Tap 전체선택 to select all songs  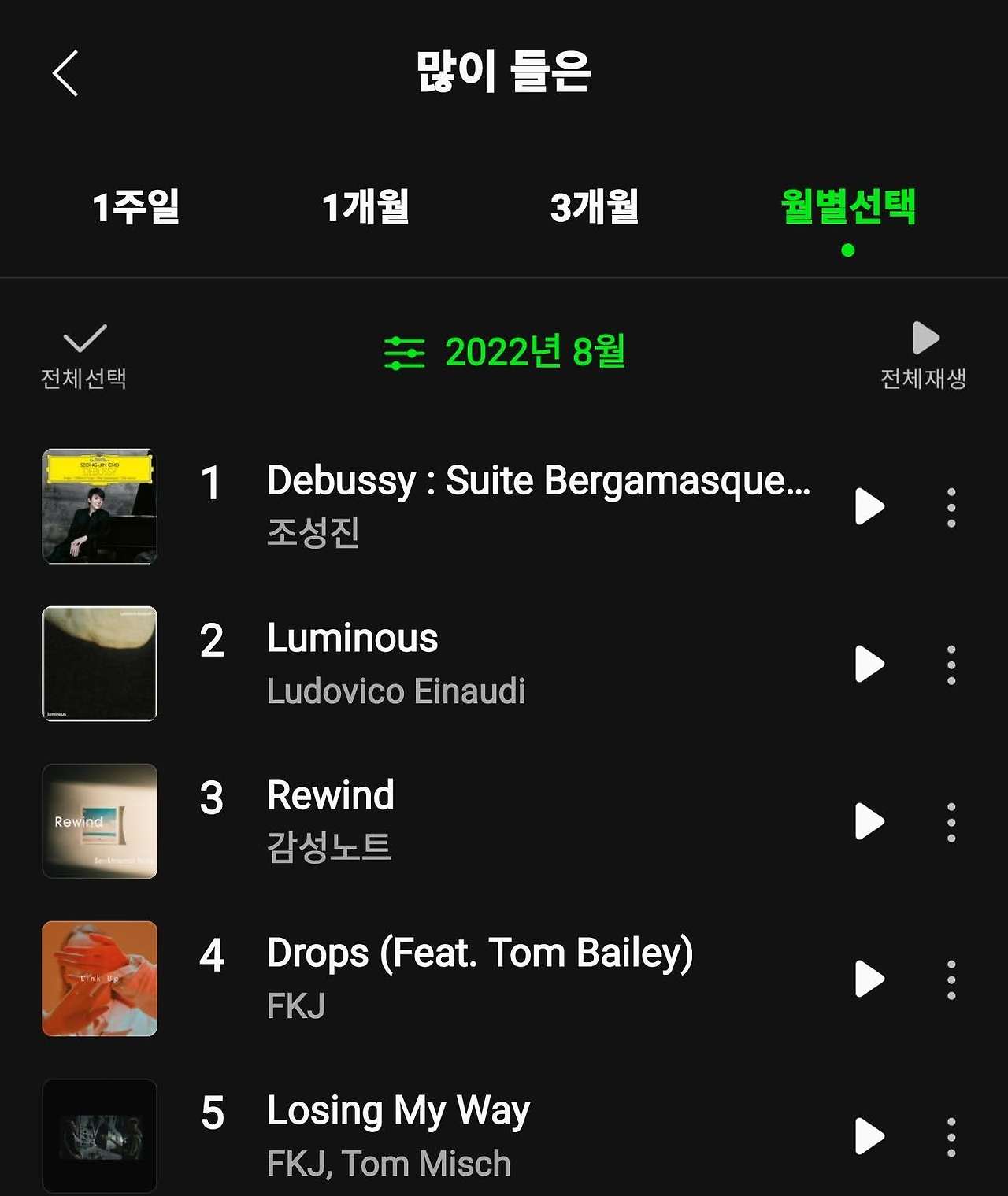83,357
